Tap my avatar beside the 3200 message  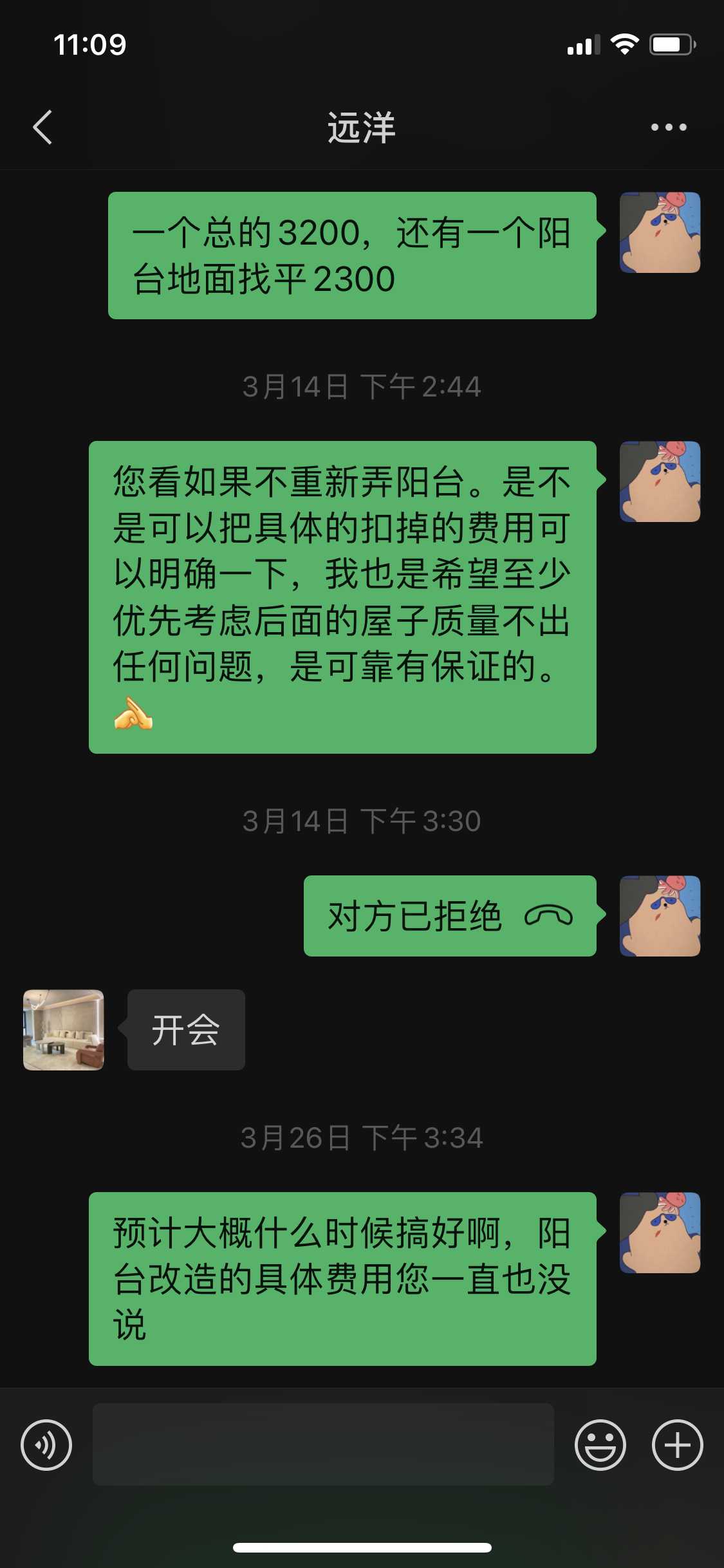[x=660, y=232]
